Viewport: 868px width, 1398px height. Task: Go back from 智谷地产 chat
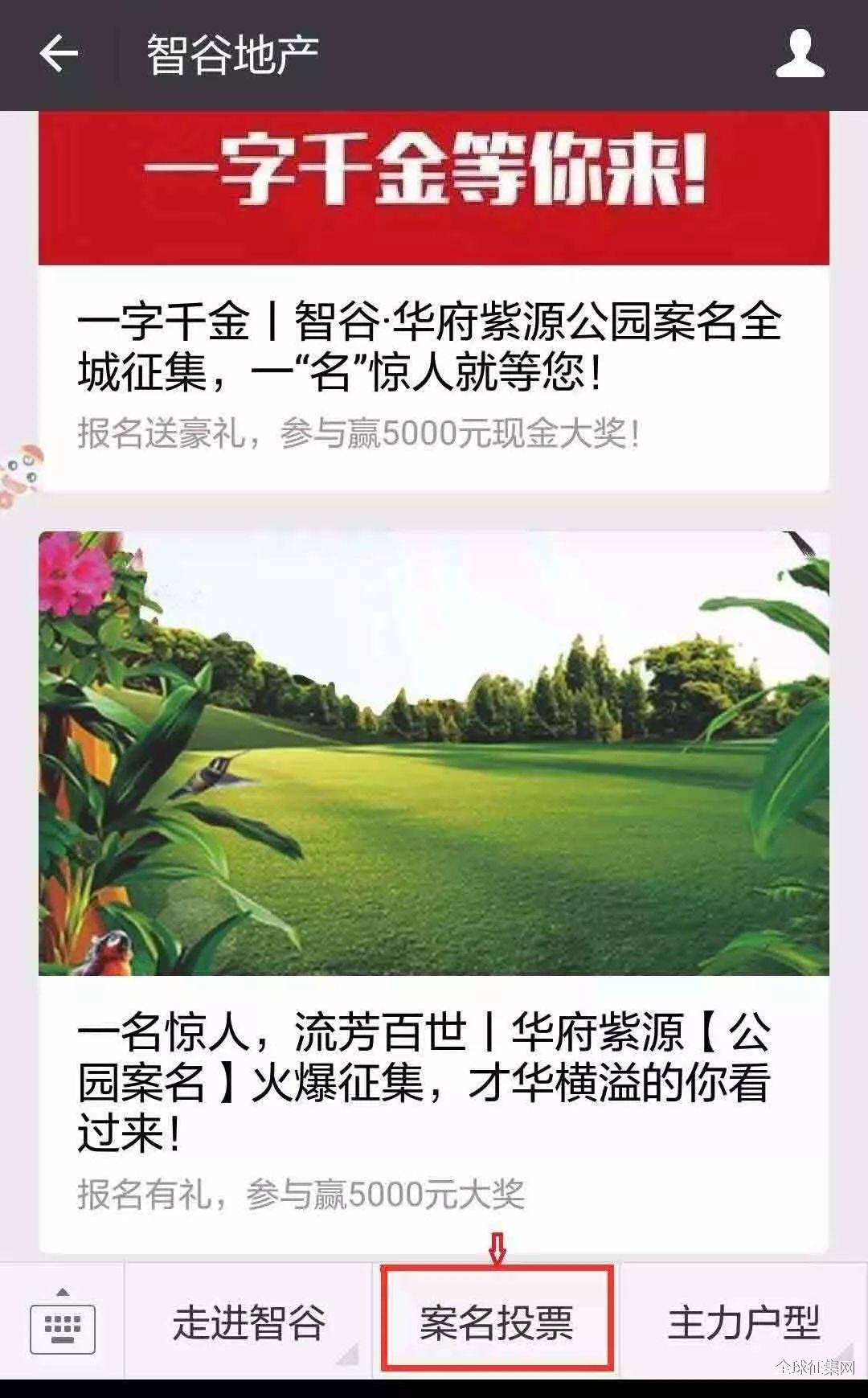pyautogui.click(x=59, y=55)
